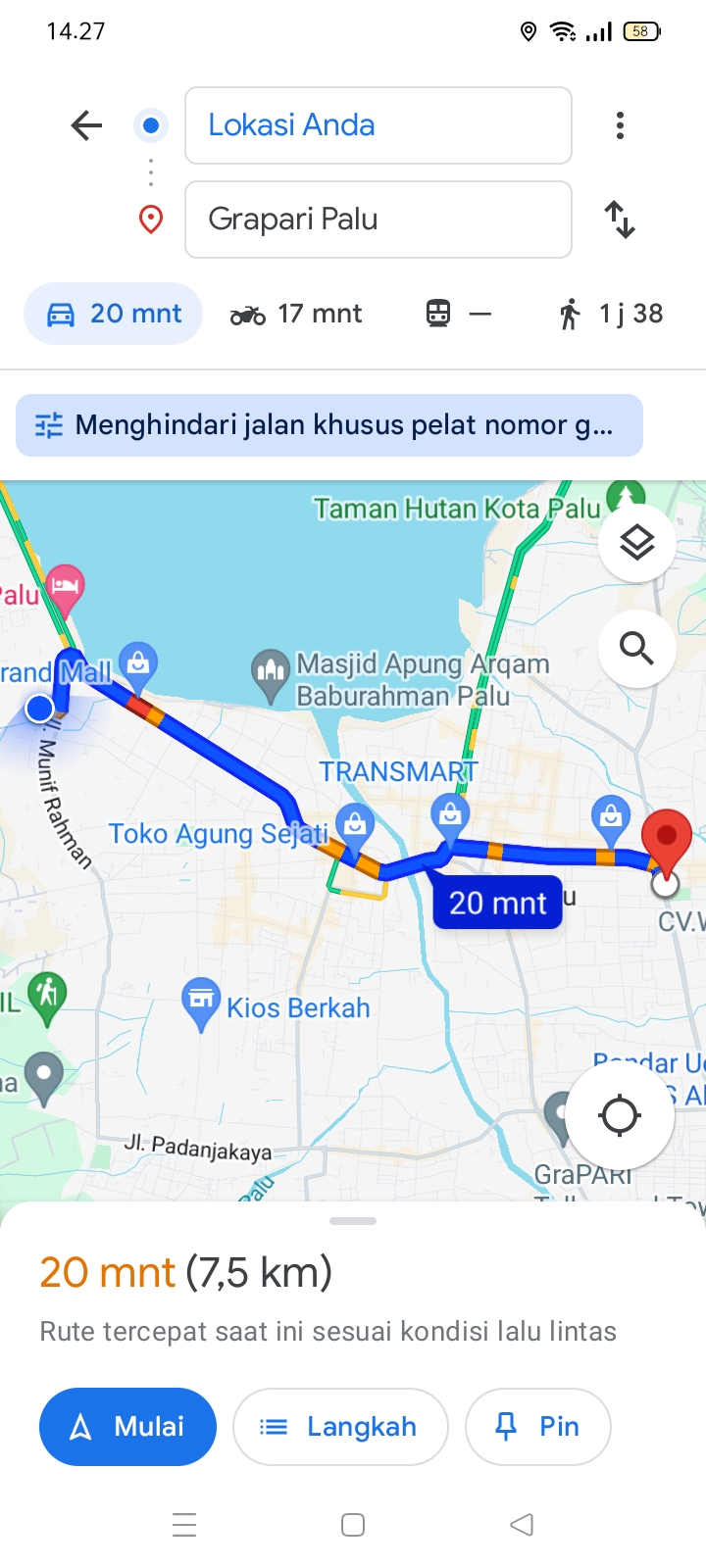Viewport: 706px width, 1568px height.
Task: Pin this route with Pin button
Action: click(x=538, y=1427)
